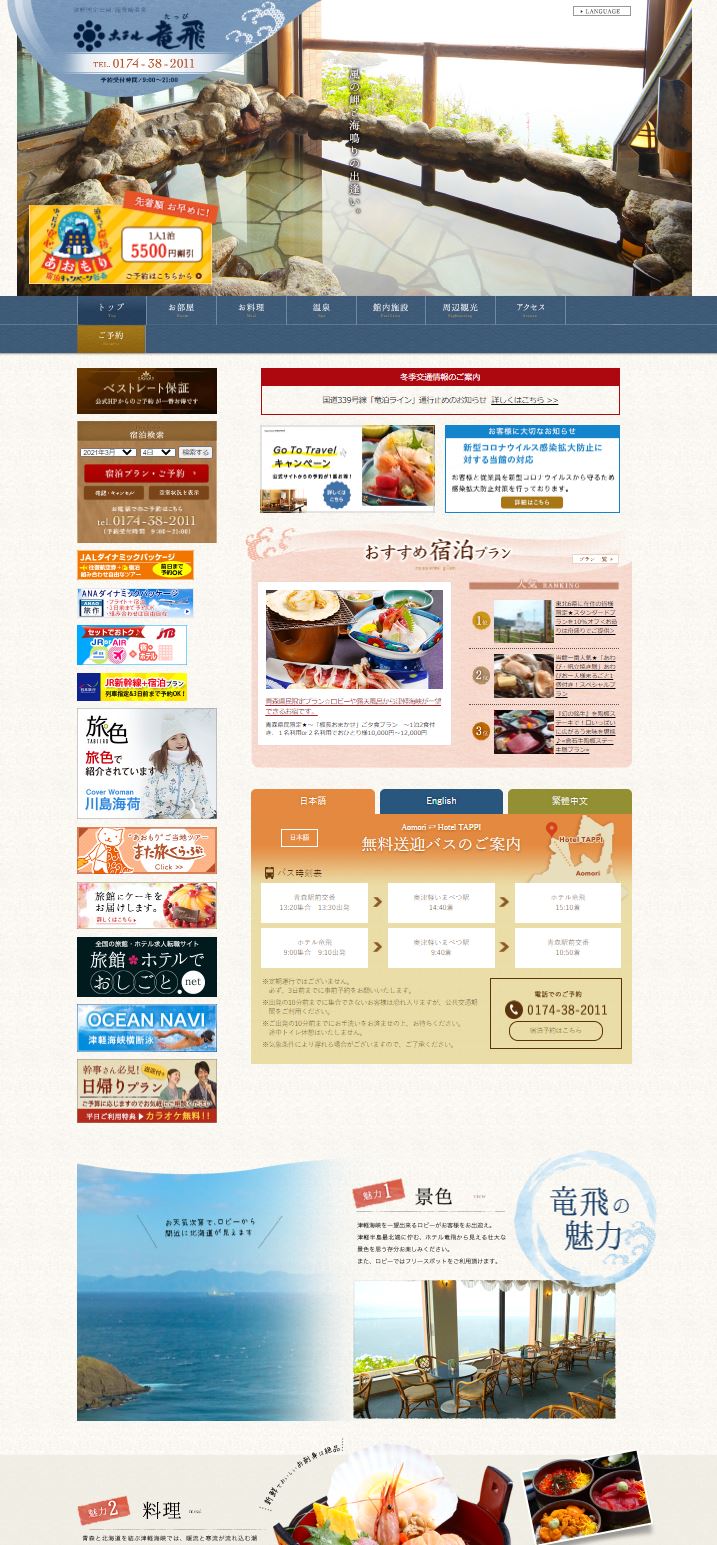This screenshot has width=717, height=1545.
Task: Open the お部屋 (rooms) menu item
Action: pos(181,310)
